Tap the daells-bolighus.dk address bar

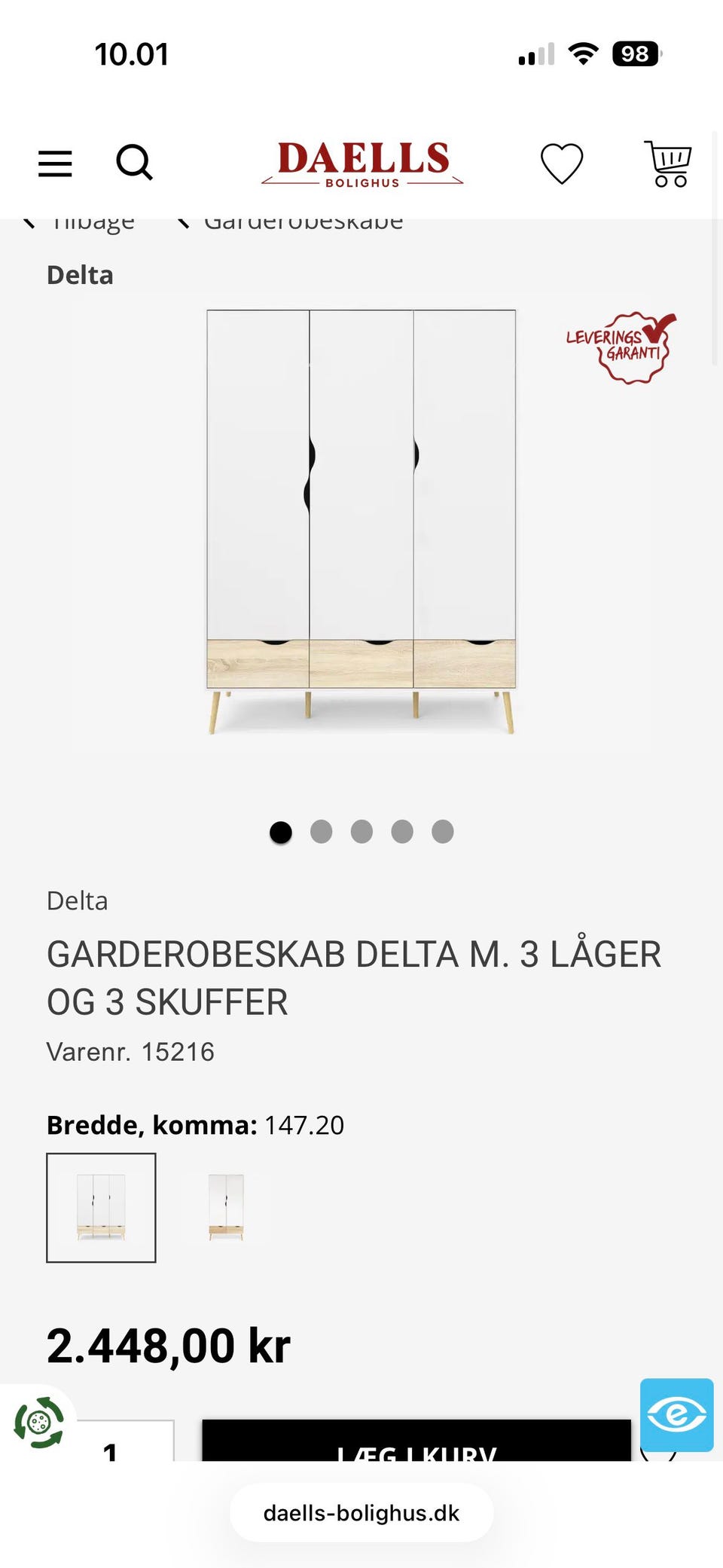361,1512
